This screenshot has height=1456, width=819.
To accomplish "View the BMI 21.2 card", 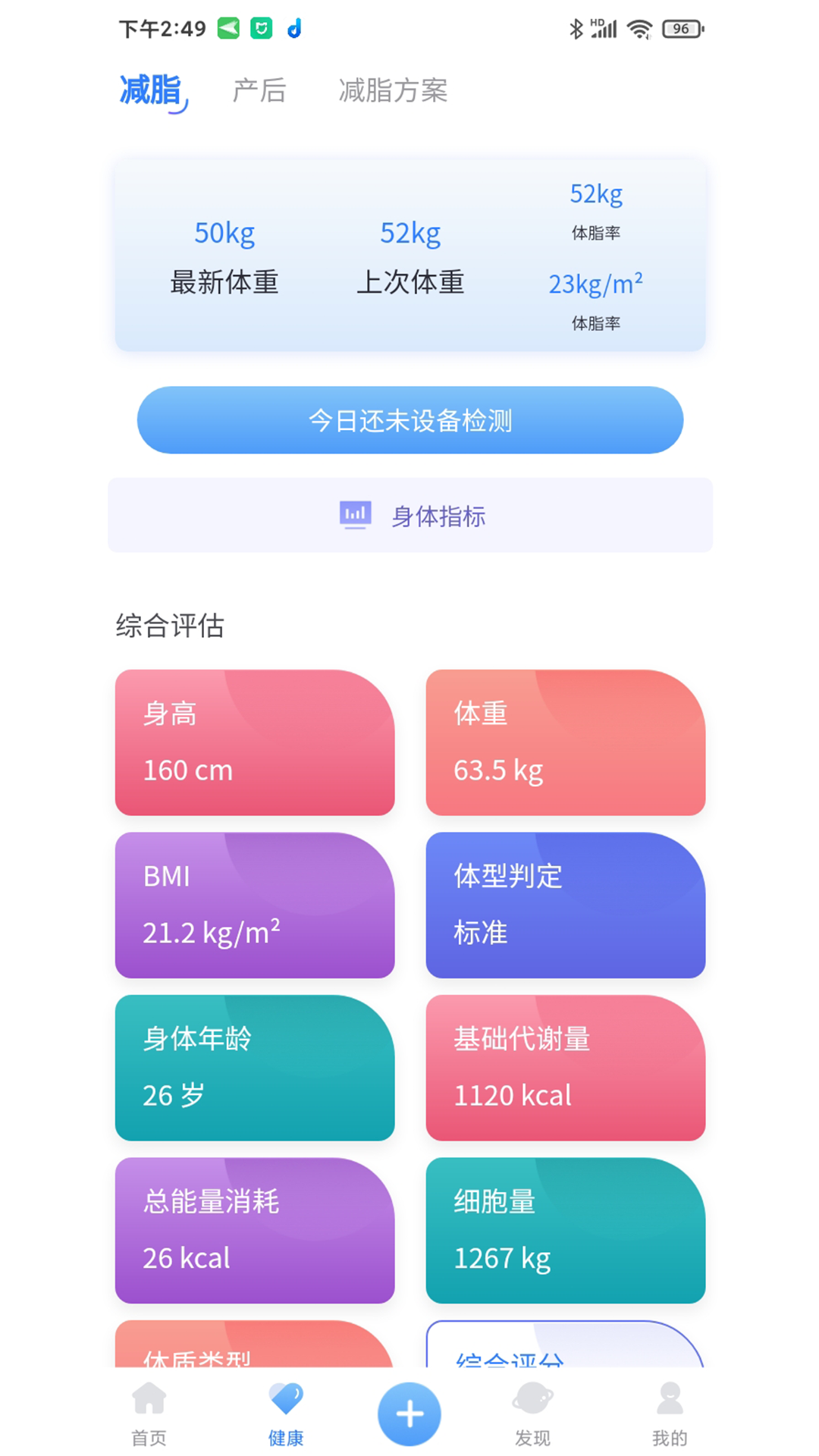I will [255, 905].
